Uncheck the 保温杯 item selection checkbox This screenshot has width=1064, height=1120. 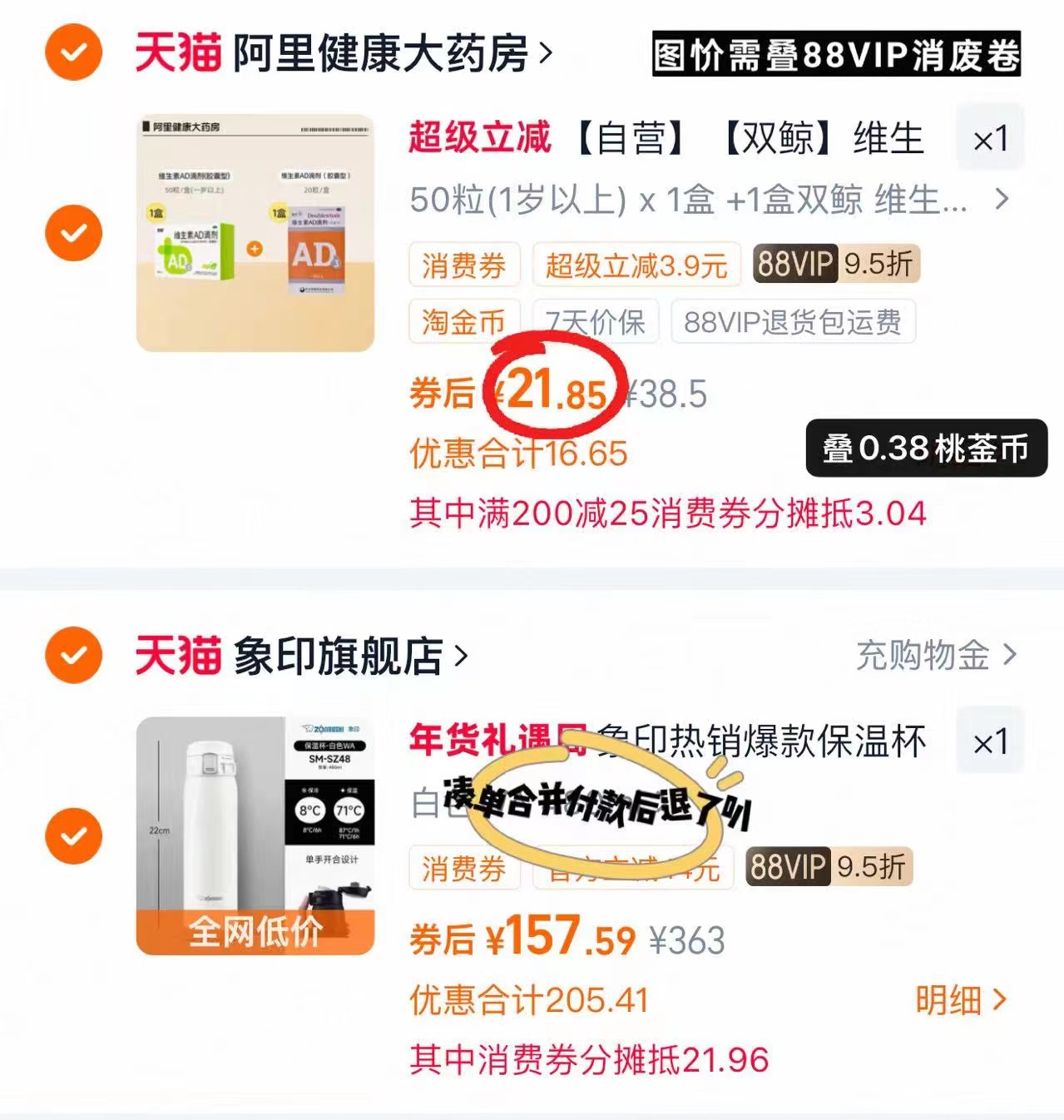72,835
